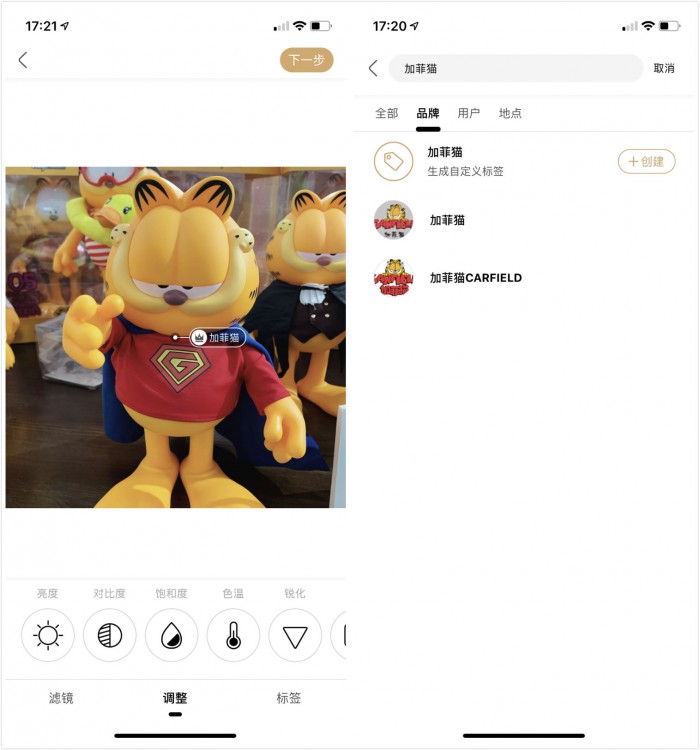
Task: Switch to the 用户 users tab
Action: 468,113
